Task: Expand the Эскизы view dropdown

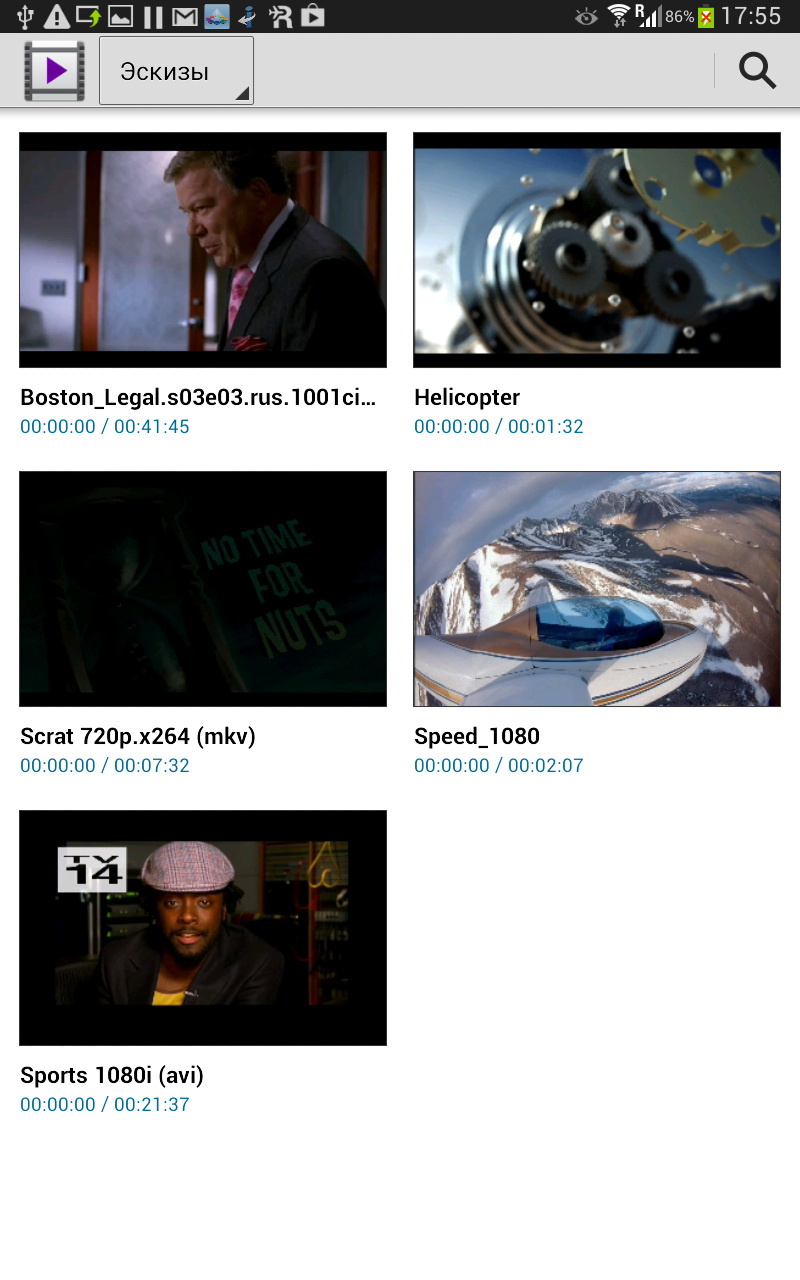Action: click(x=176, y=71)
